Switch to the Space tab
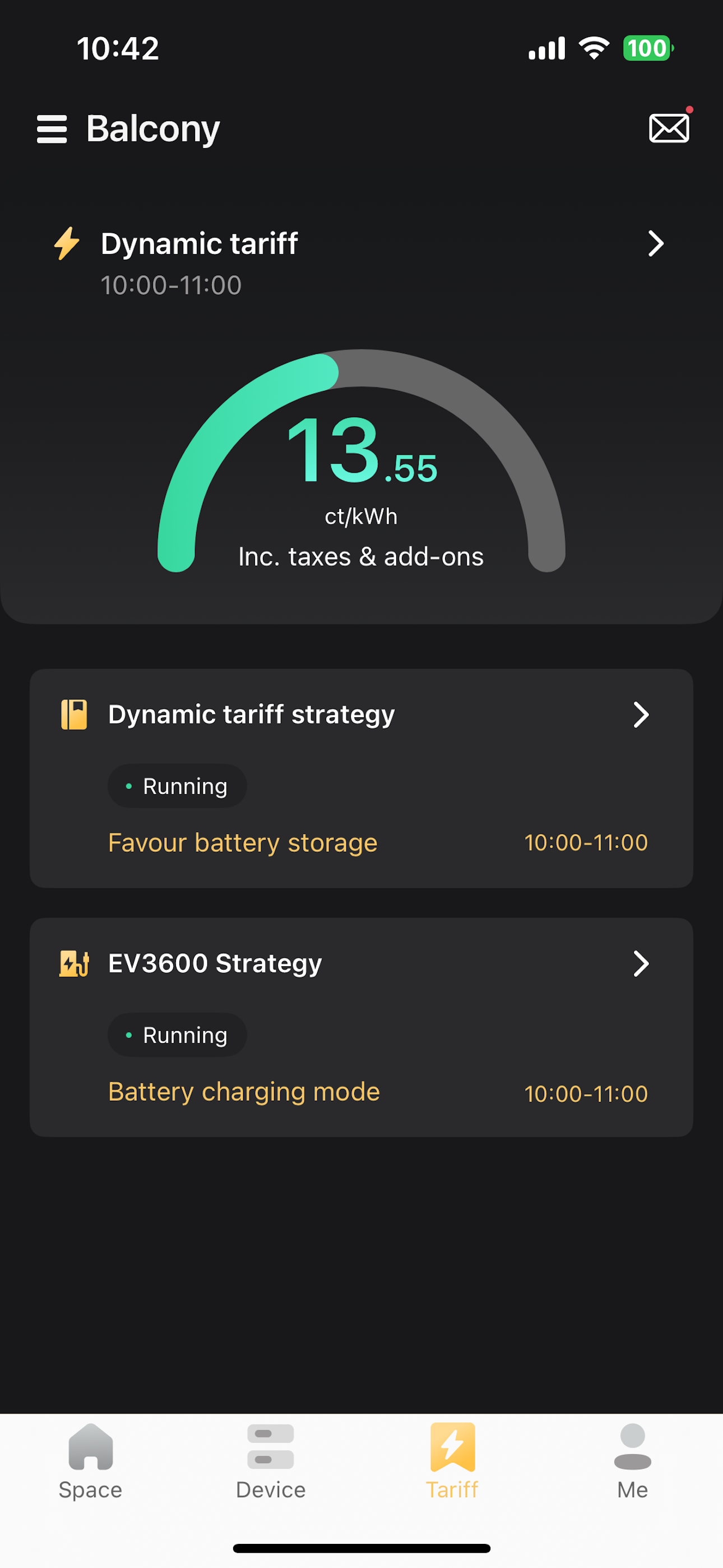 coord(91,1461)
